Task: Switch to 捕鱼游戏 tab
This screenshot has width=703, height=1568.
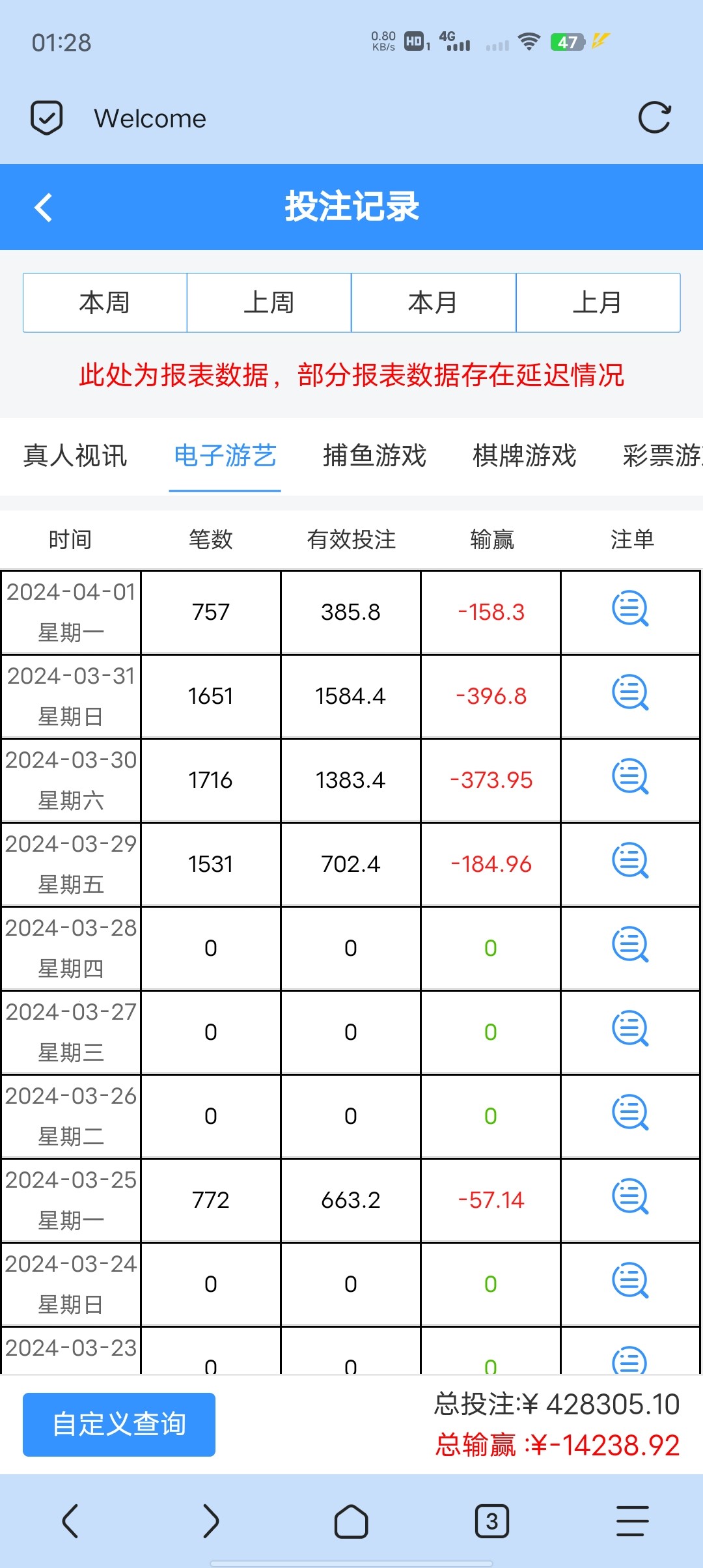Action: tap(374, 455)
